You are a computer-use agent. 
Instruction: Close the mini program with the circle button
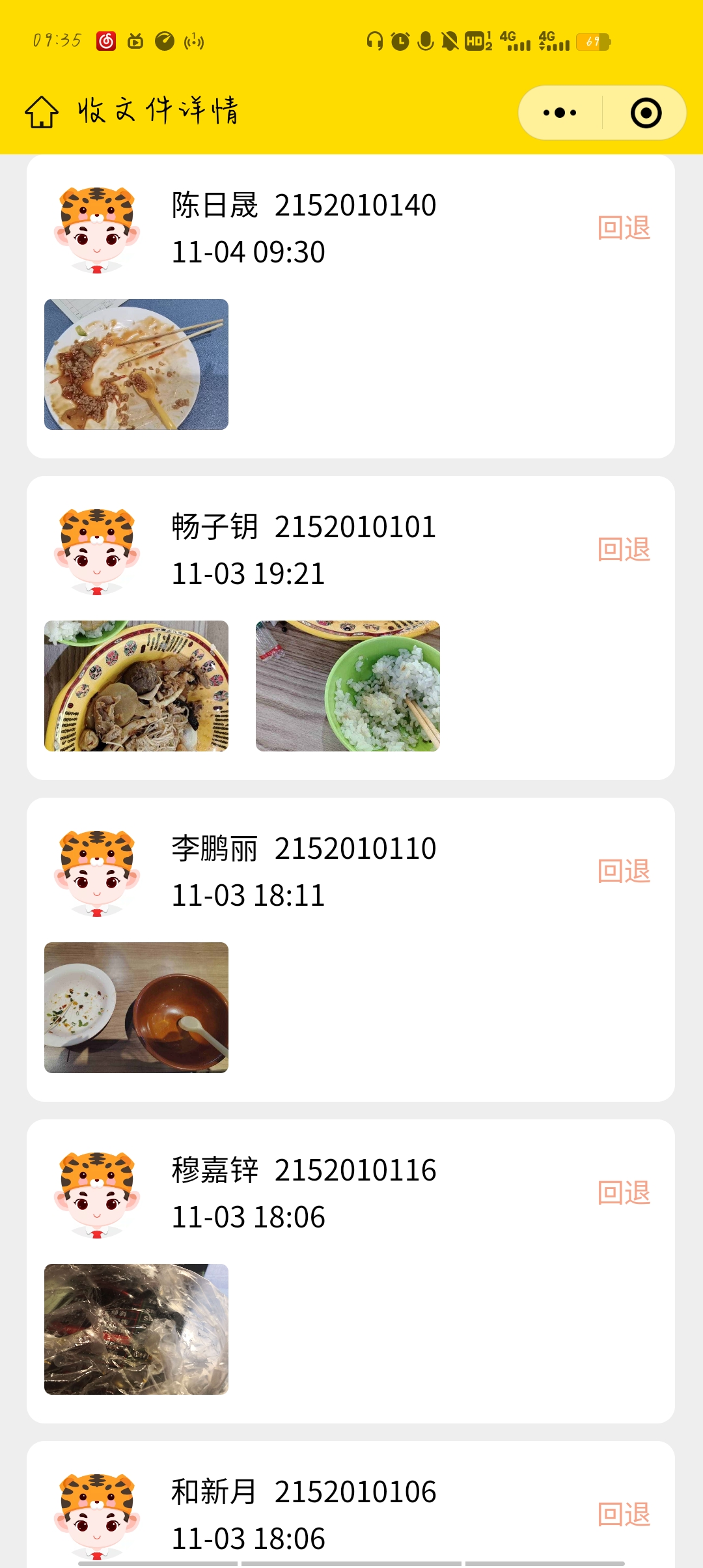tap(646, 113)
